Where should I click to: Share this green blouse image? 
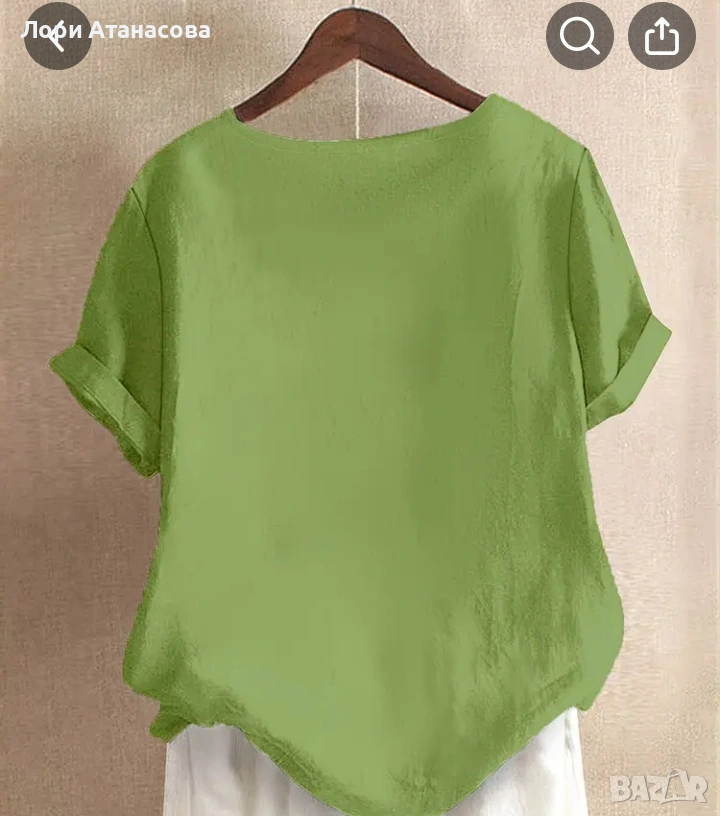click(x=661, y=36)
